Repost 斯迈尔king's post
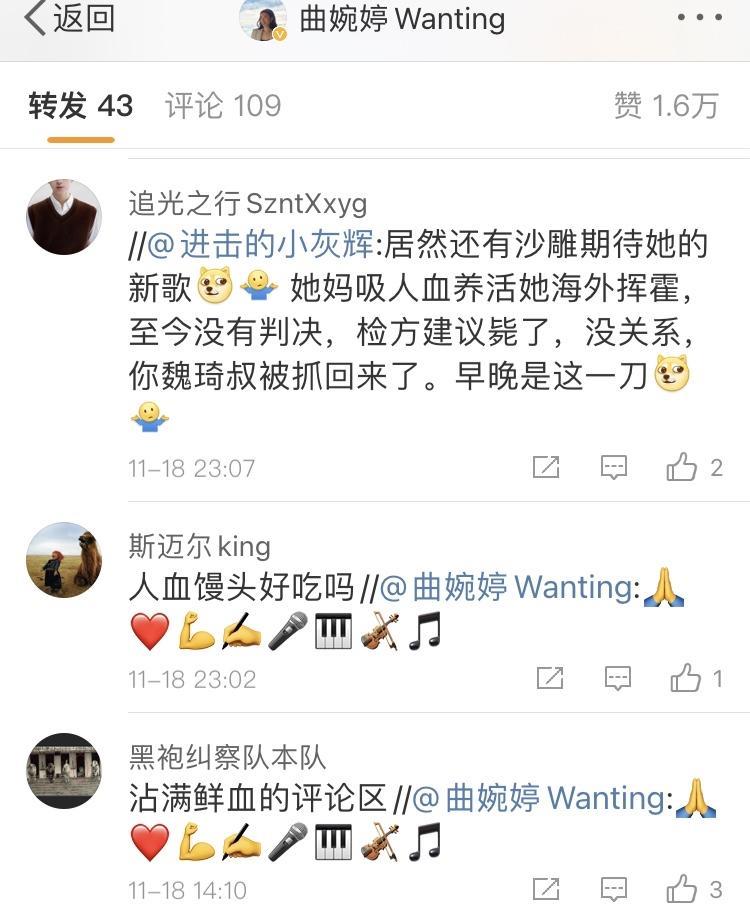 click(549, 679)
